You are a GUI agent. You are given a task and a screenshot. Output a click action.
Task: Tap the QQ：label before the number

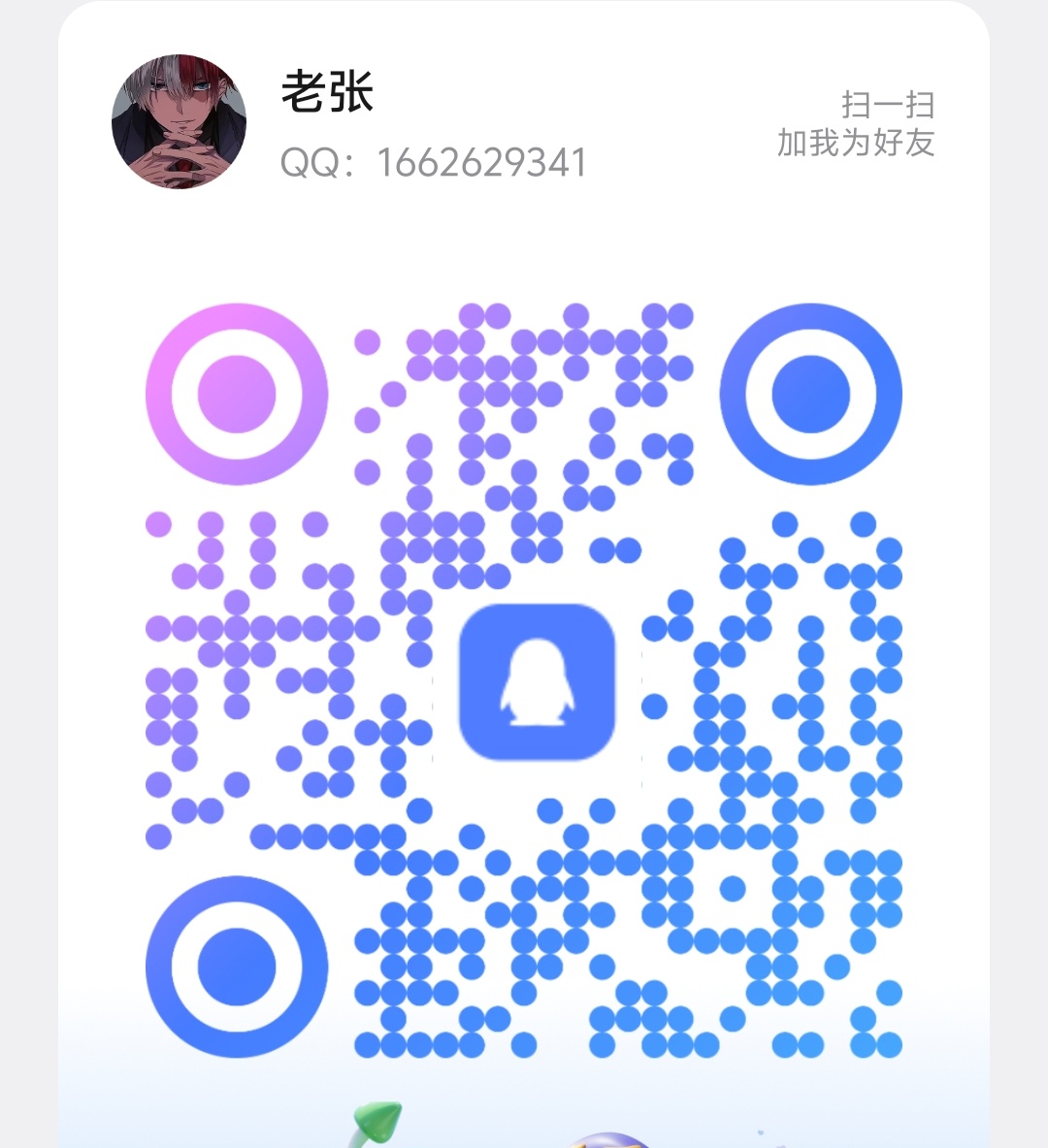click(309, 163)
